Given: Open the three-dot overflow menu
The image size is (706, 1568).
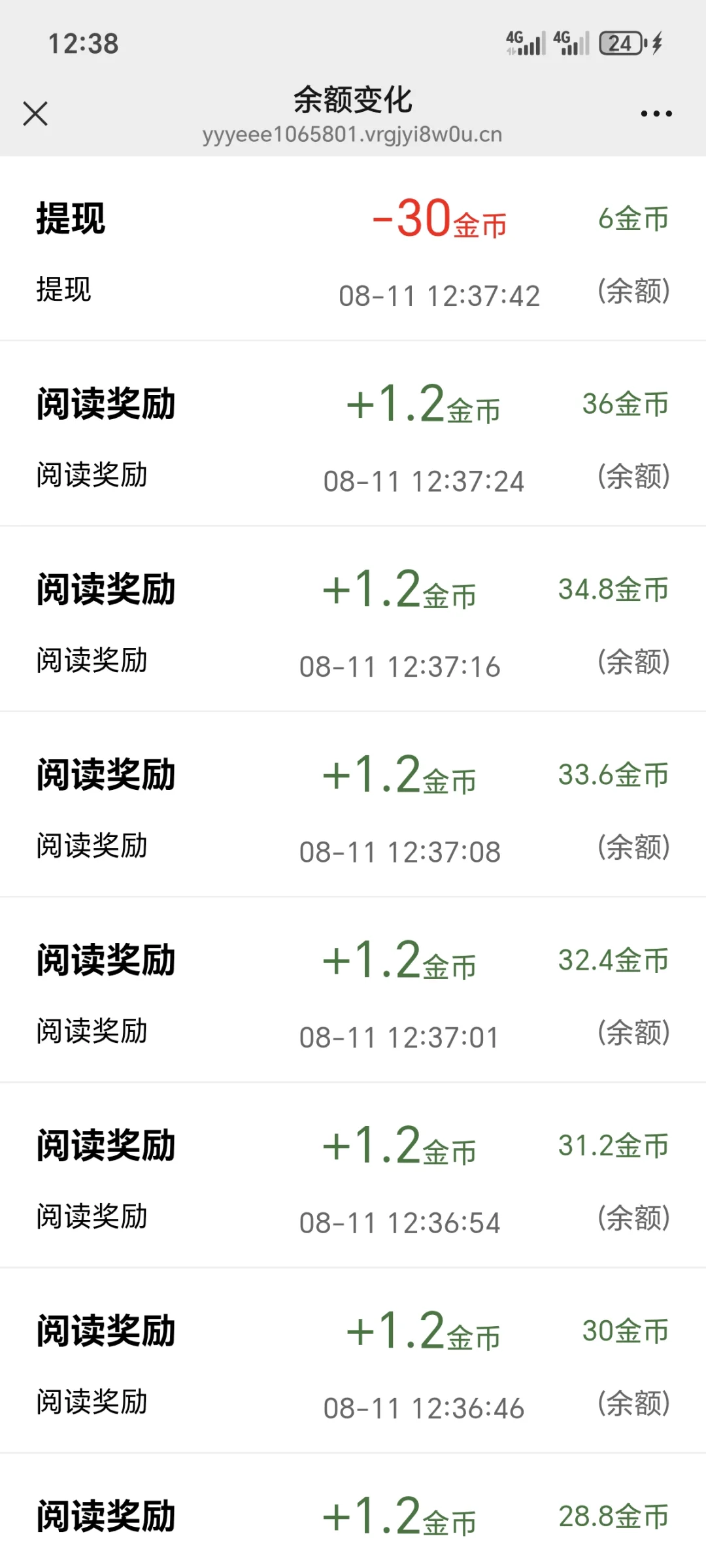Looking at the screenshot, I should [656, 114].
